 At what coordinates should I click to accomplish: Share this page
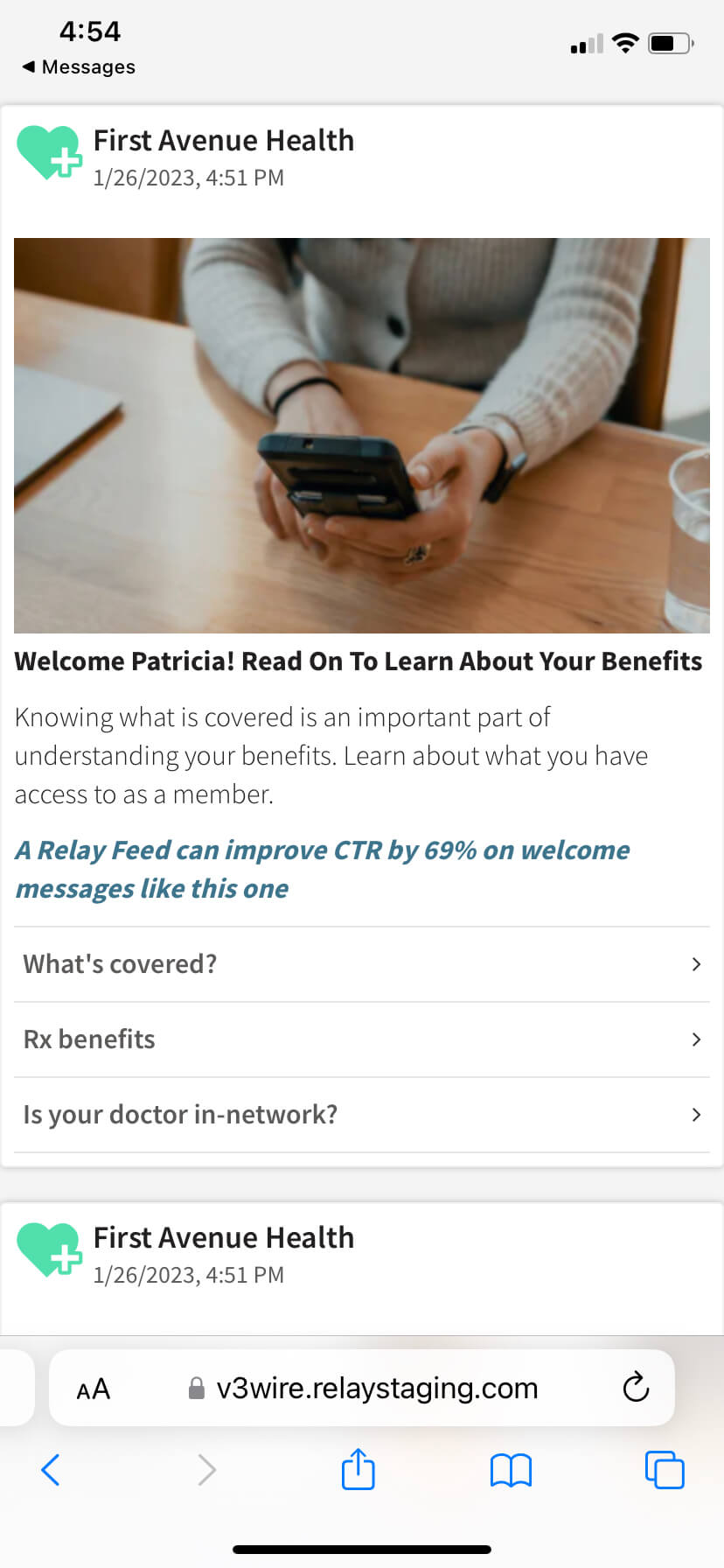[x=359, y=1469]
